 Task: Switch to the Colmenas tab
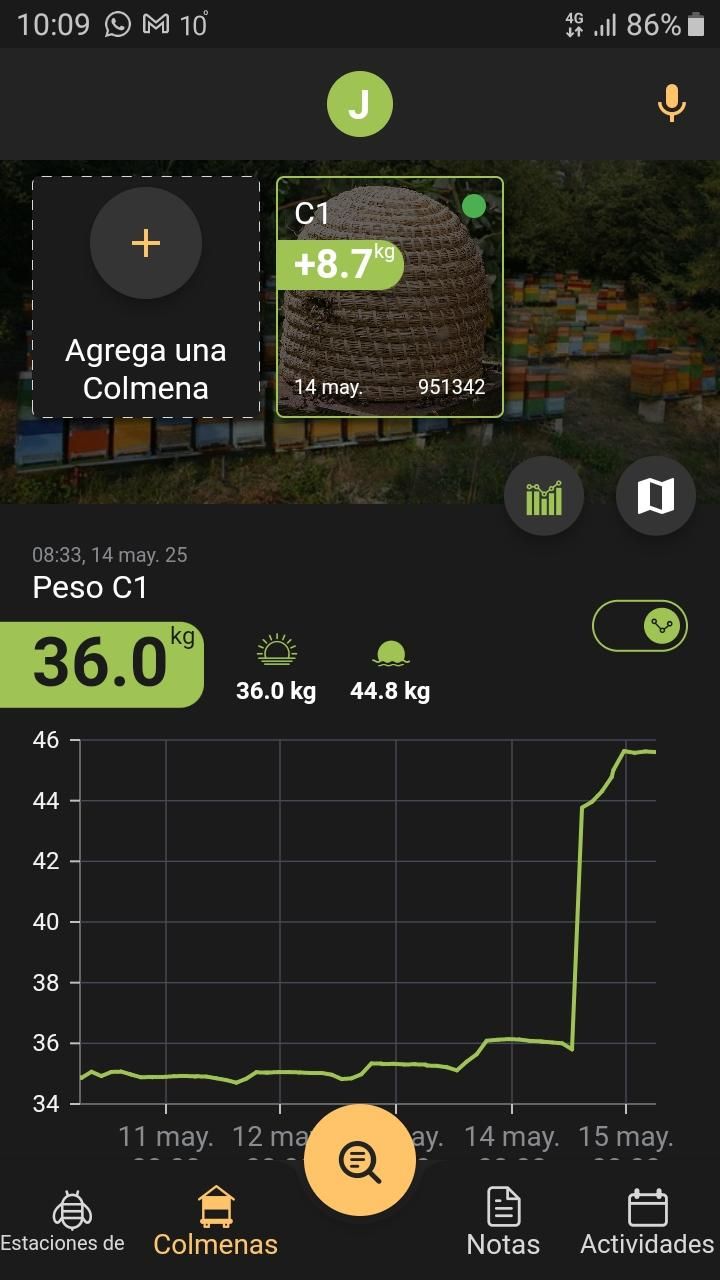214,1245
